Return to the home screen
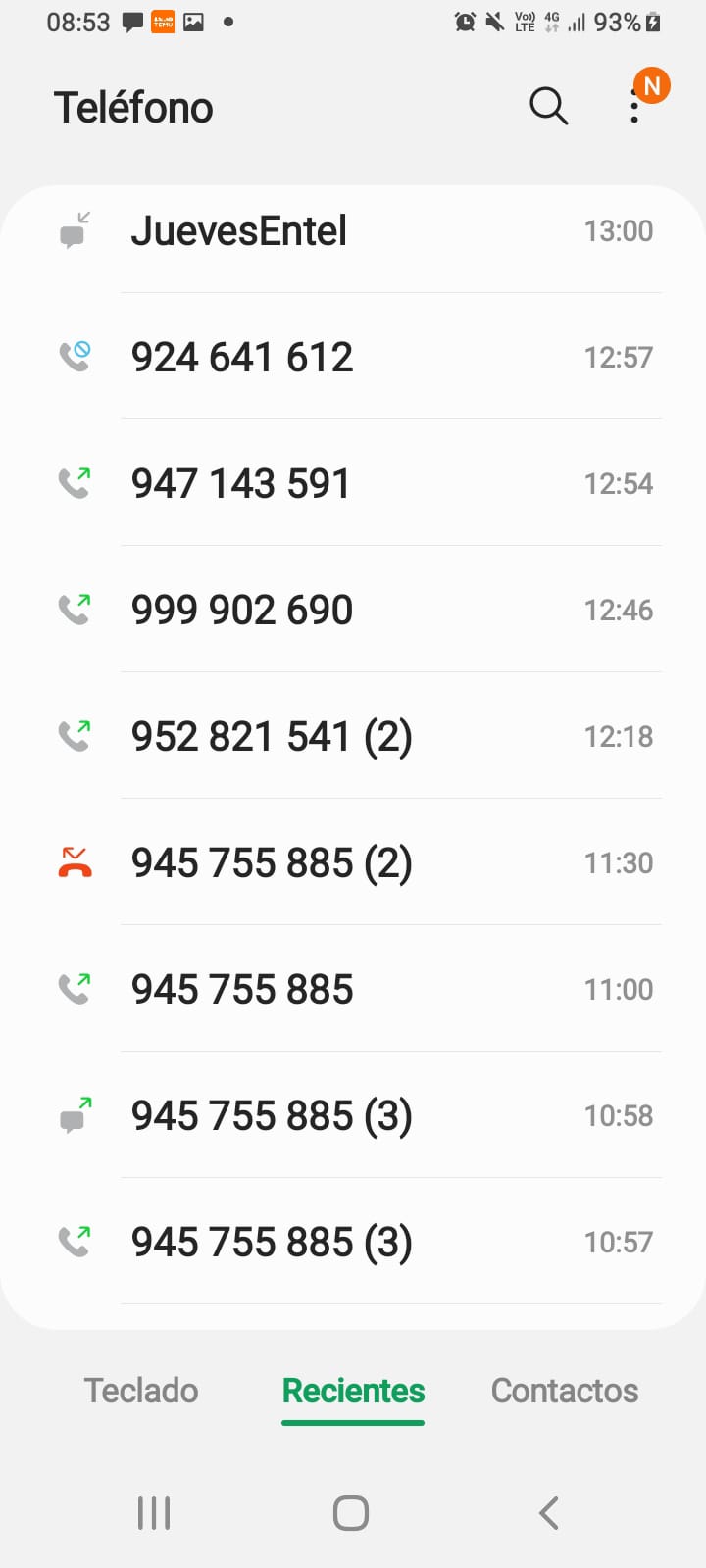Screen dimensions: 706x1568 pyautogui.click(x=351, y=1513)
